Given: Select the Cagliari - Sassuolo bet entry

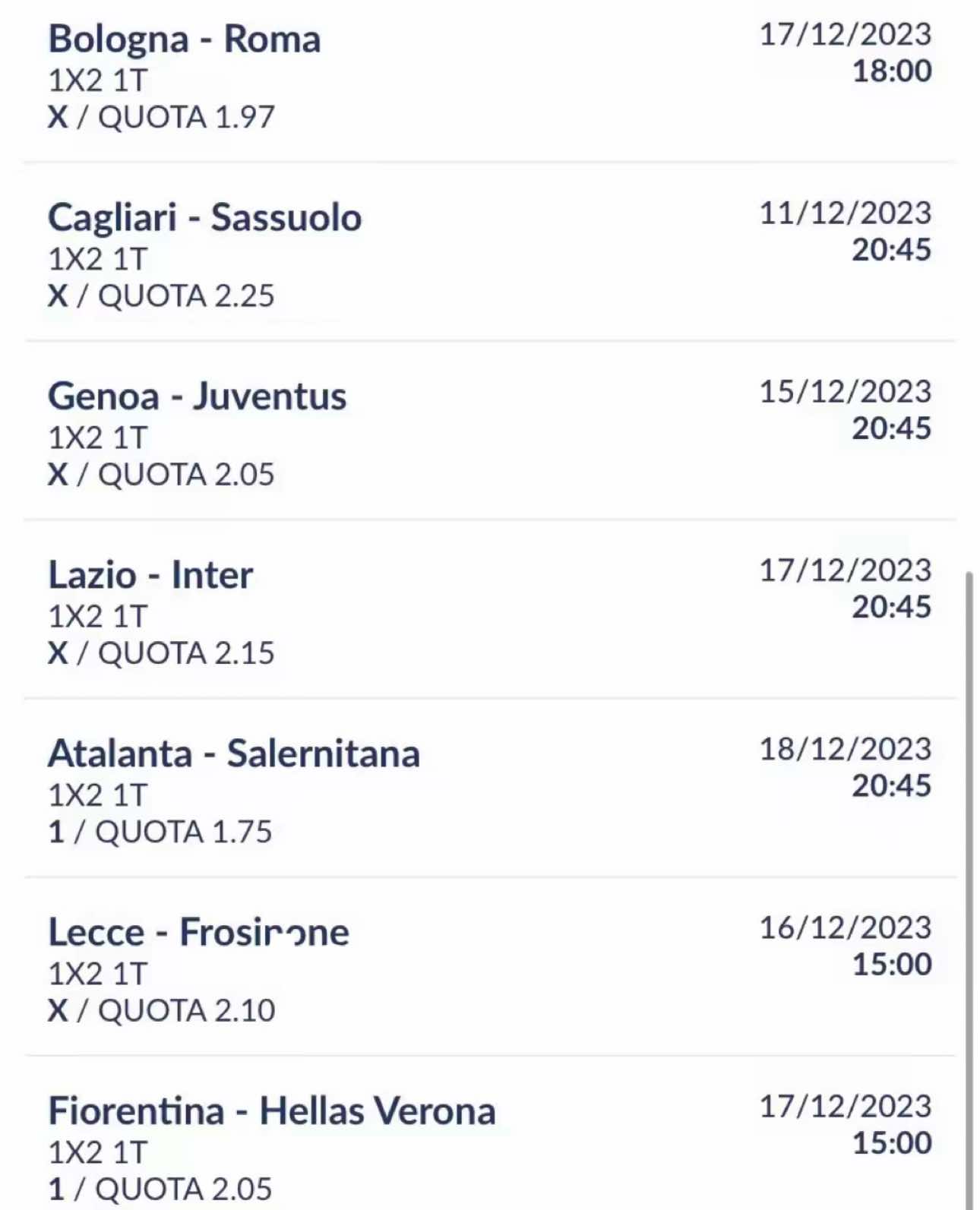Looking at the screenshot, I should tap(205, 218).
